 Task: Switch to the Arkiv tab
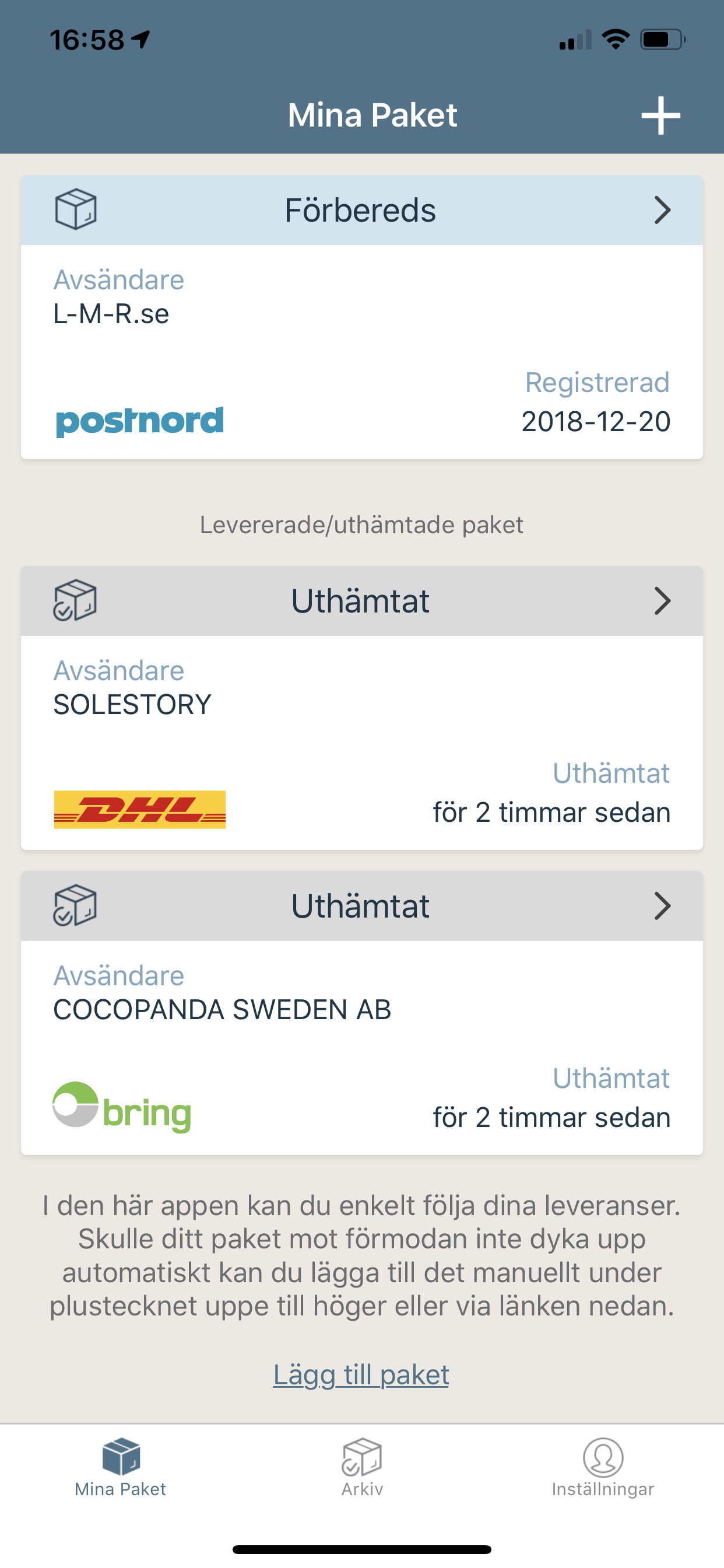pyautogui.click(x=362, y=1468)
